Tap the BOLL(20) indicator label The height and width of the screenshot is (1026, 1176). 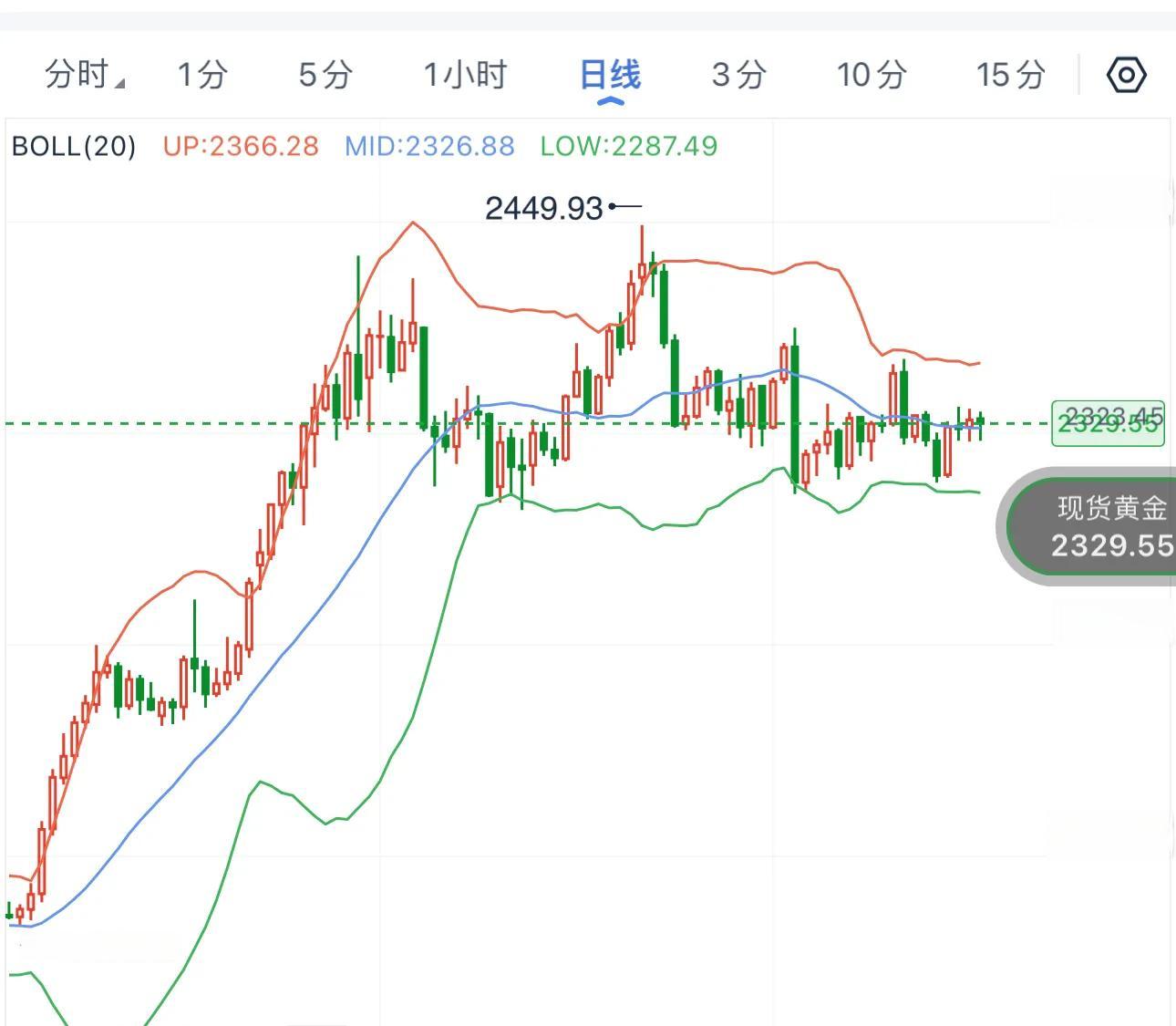pos(74,146)
